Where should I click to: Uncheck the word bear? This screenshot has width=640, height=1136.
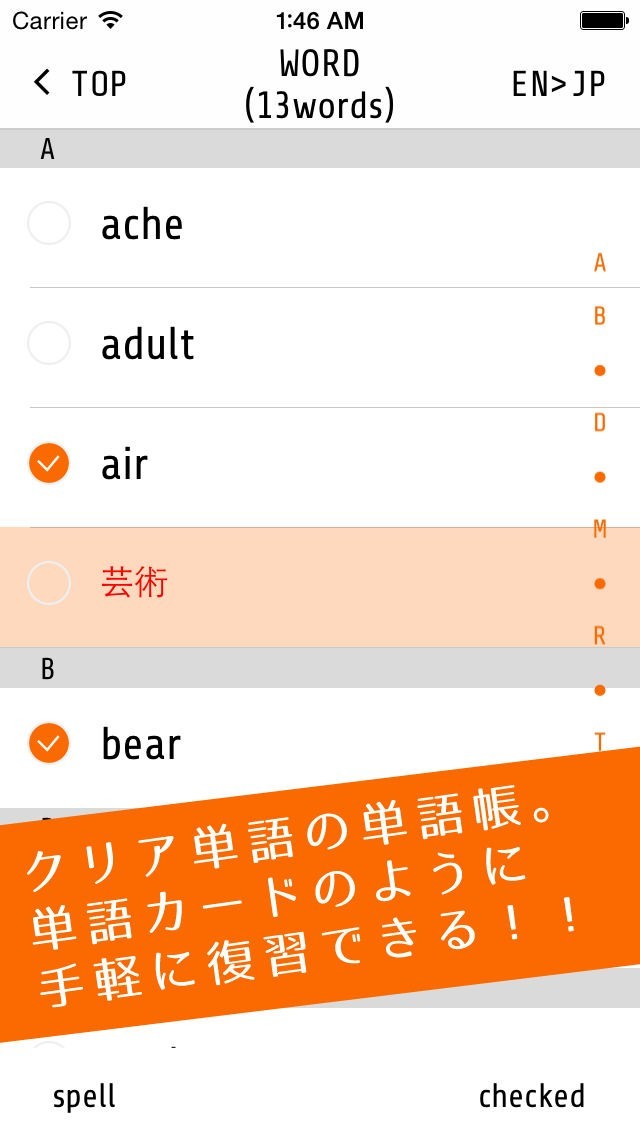tap(49, 743)
